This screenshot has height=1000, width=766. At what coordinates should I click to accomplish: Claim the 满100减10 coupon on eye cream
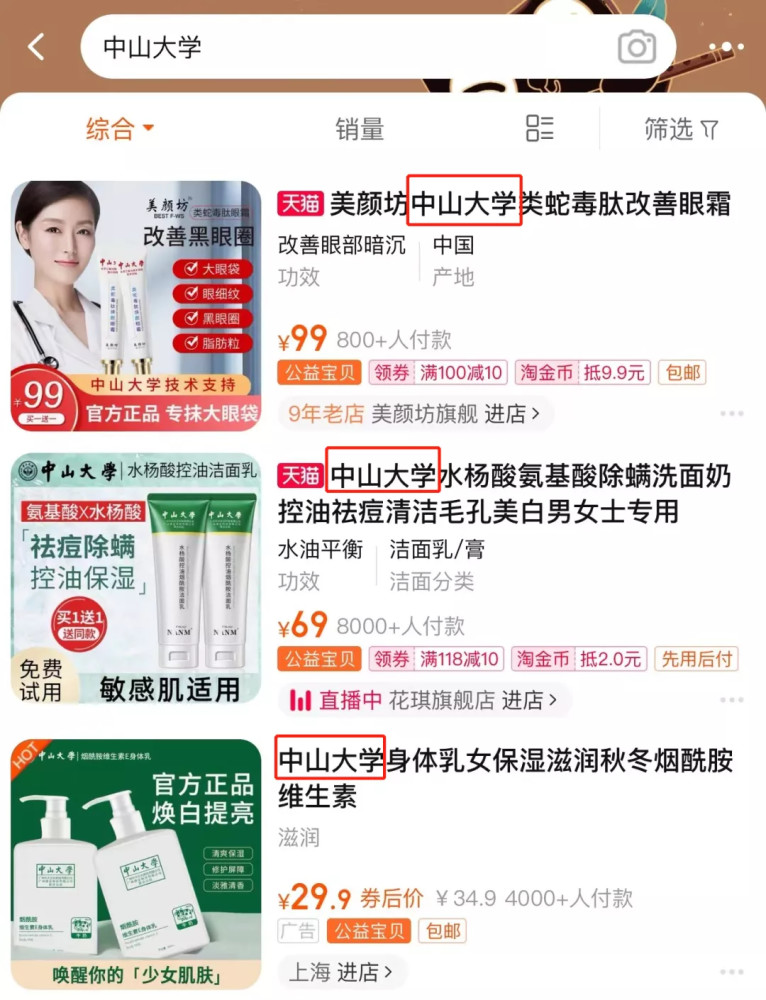(438, 373)
